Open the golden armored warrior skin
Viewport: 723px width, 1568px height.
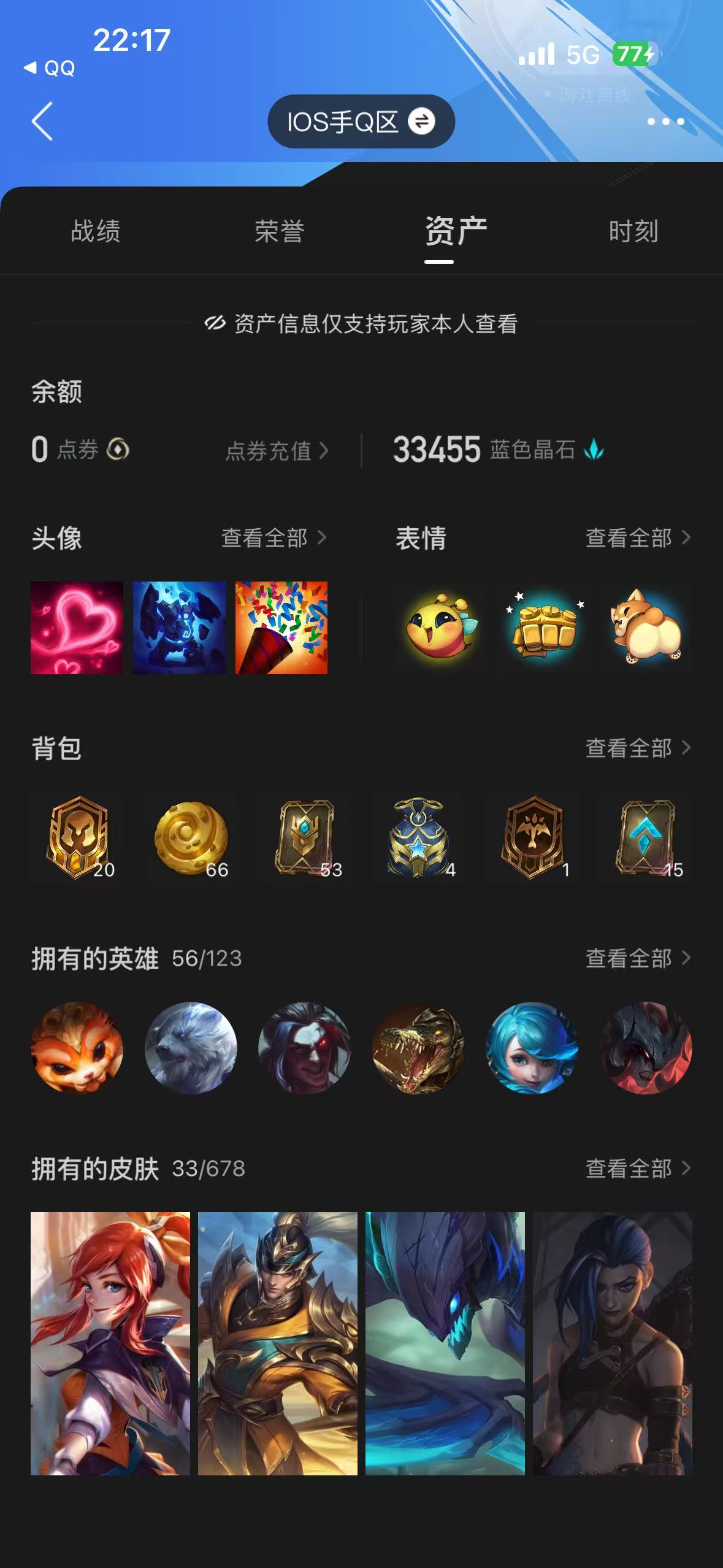(x=277, y=1343)
